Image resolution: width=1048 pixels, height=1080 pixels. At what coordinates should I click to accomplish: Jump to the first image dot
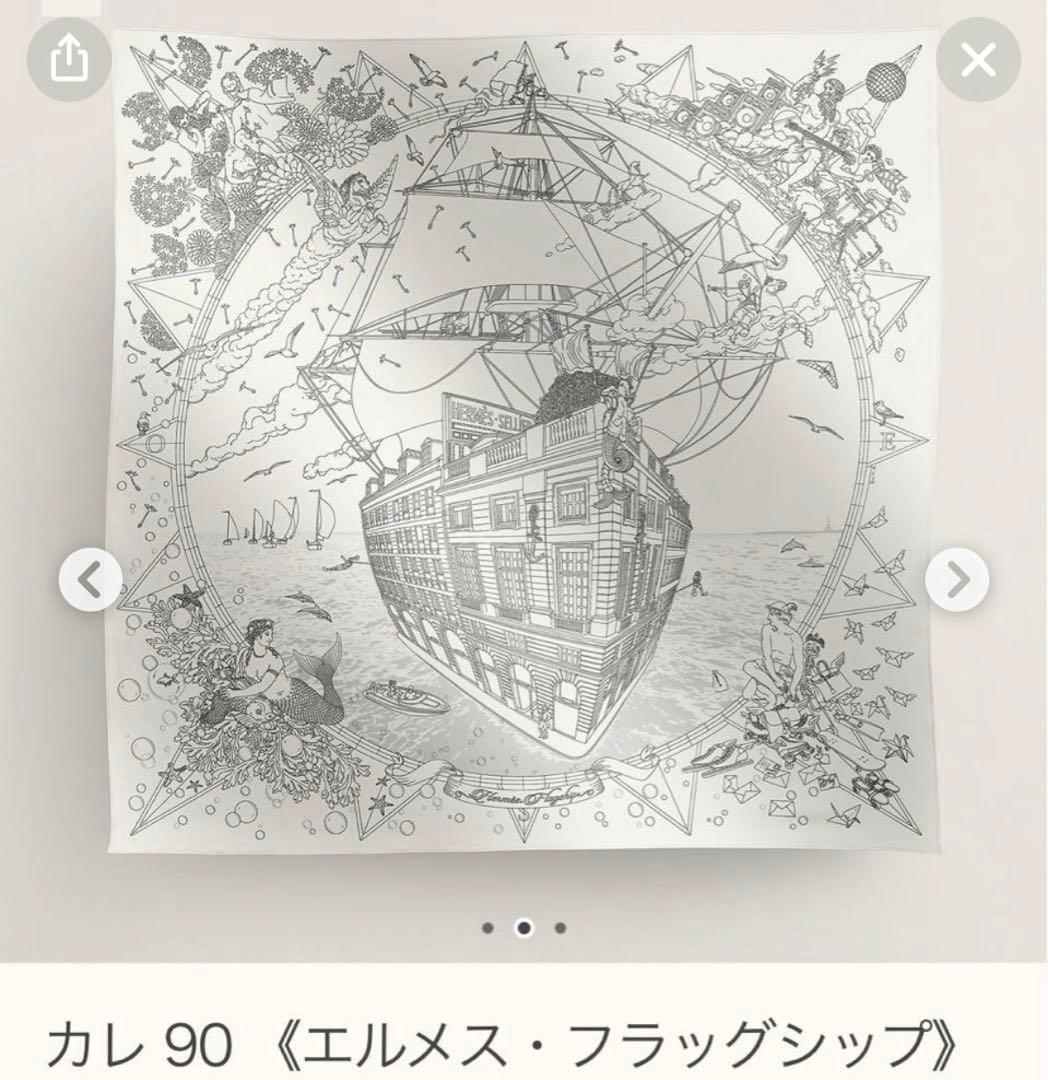click(488, 928)
